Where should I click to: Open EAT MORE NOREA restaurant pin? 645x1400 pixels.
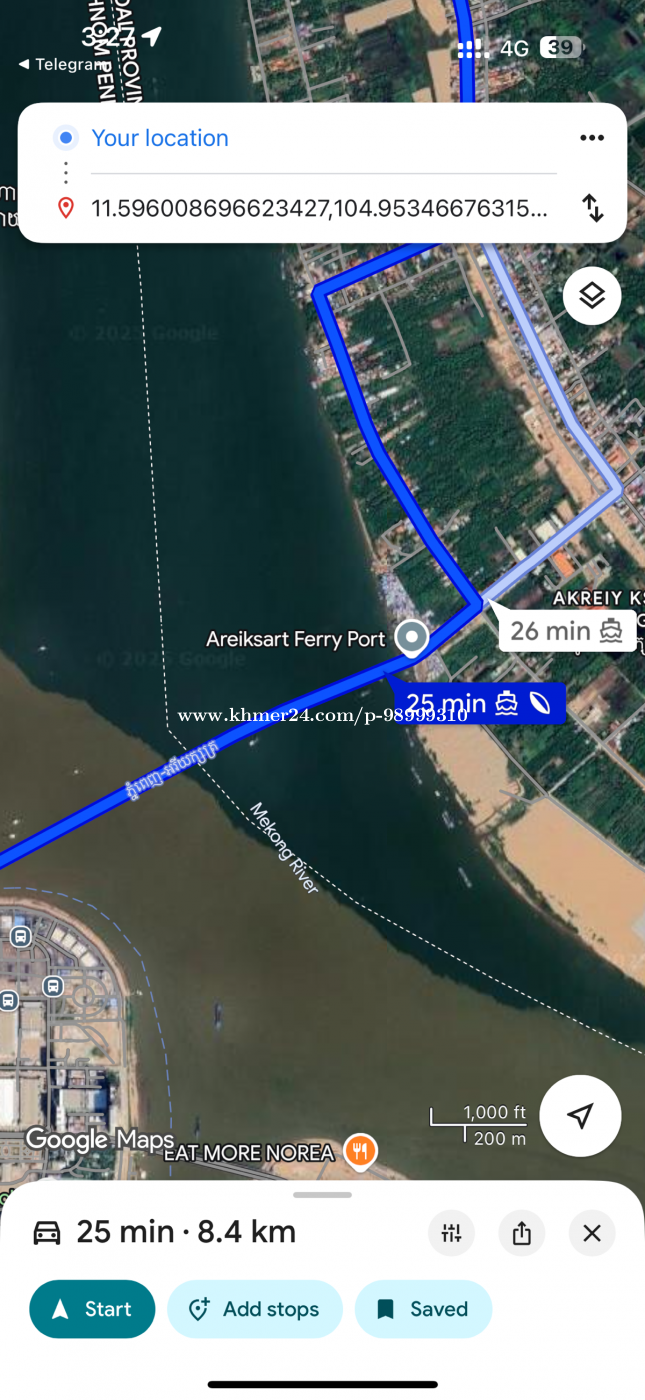coord(360,1151)
